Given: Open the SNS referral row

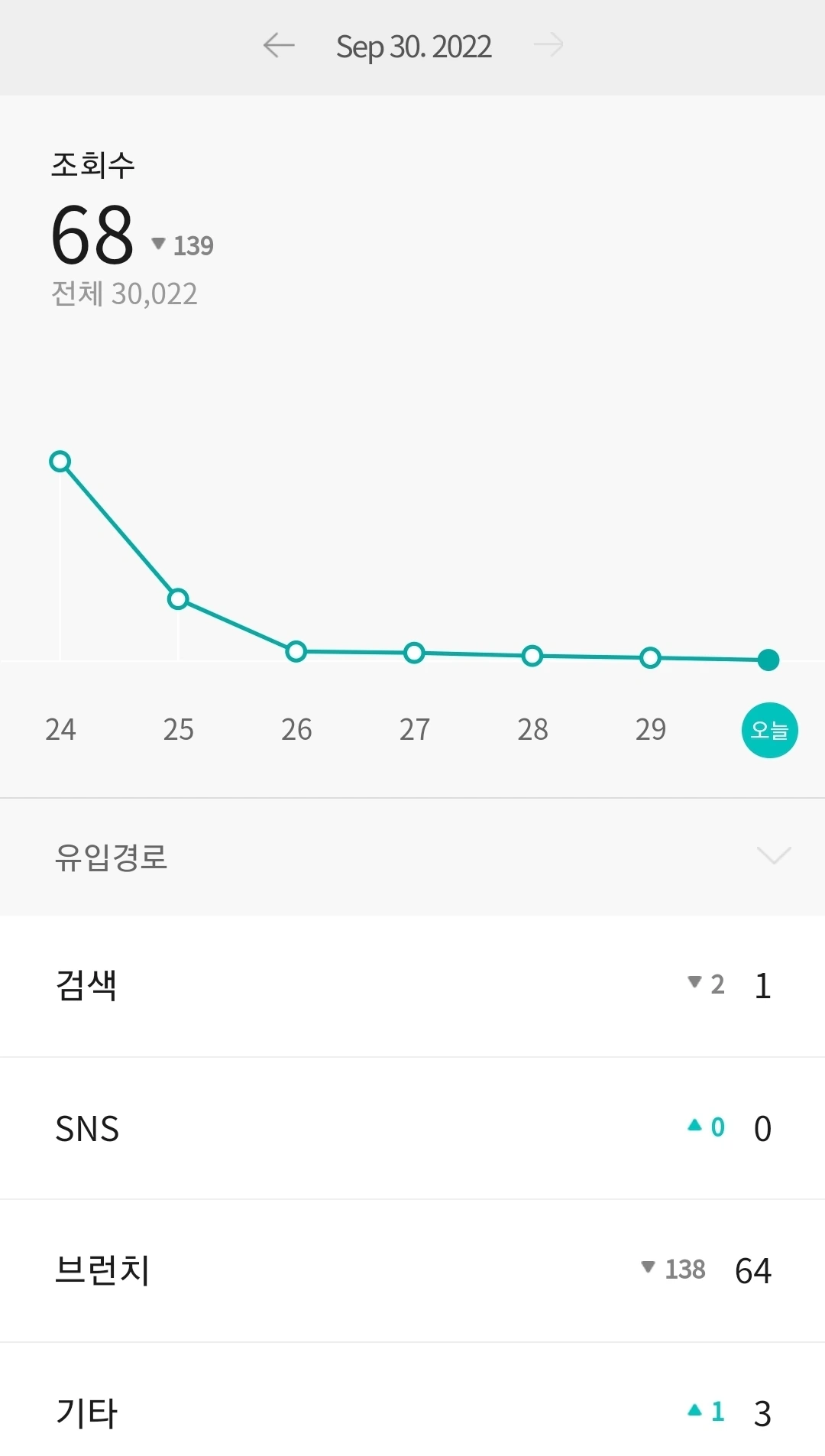Looking at the screenshot, I should 412,1128.
